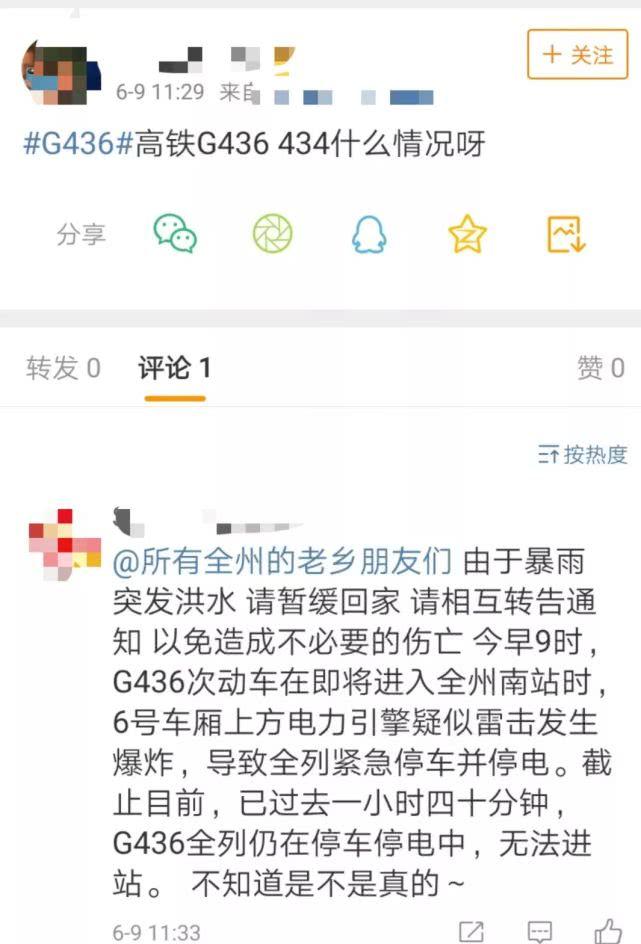Share the post to WeChat Moments
This screenshot has width=641, height=944.
(272, 234)
